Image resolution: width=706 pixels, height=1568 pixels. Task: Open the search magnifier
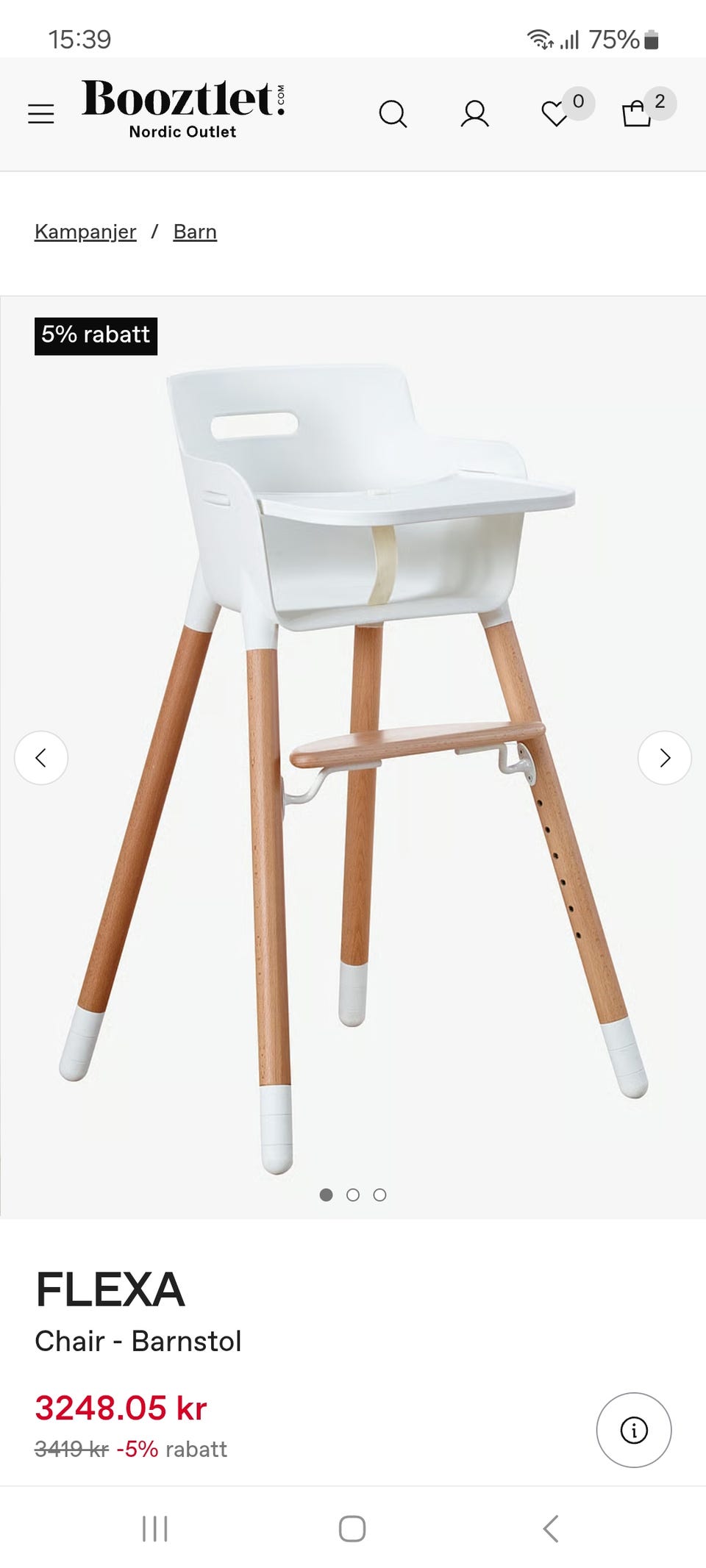click(x=393, y=114)
